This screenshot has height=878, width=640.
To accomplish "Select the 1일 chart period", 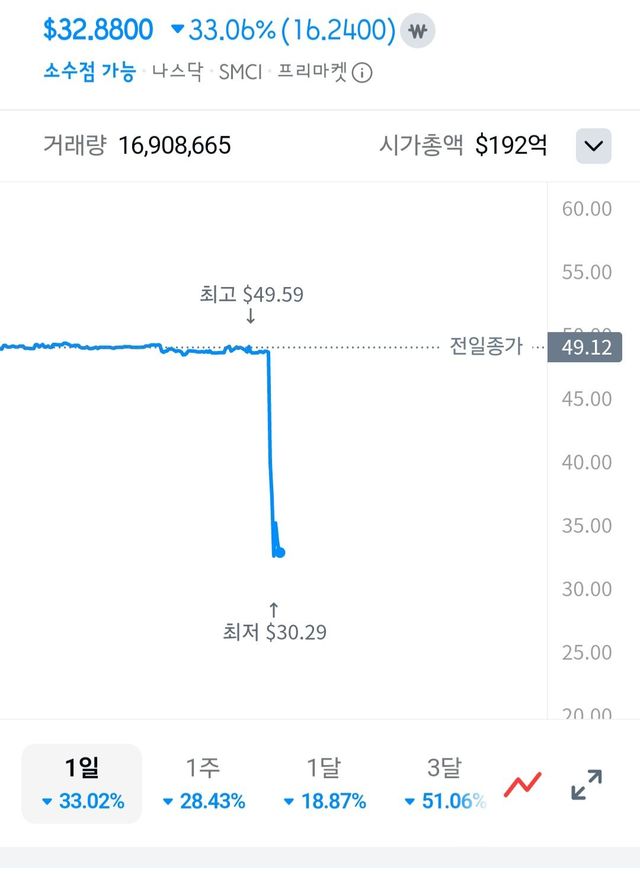I will tap(82, 783).
